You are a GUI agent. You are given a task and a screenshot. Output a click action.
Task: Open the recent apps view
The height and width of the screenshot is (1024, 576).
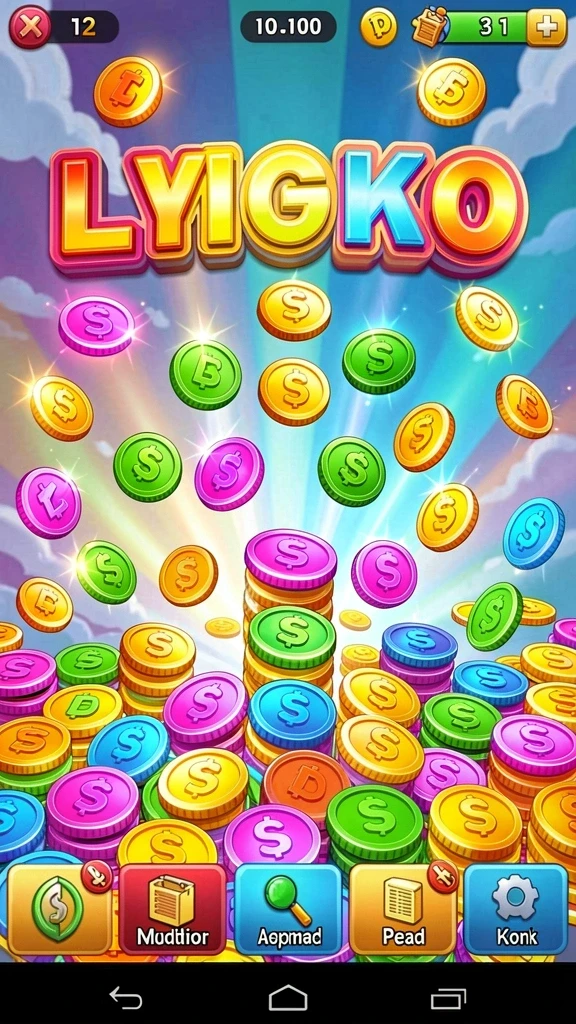449,998
